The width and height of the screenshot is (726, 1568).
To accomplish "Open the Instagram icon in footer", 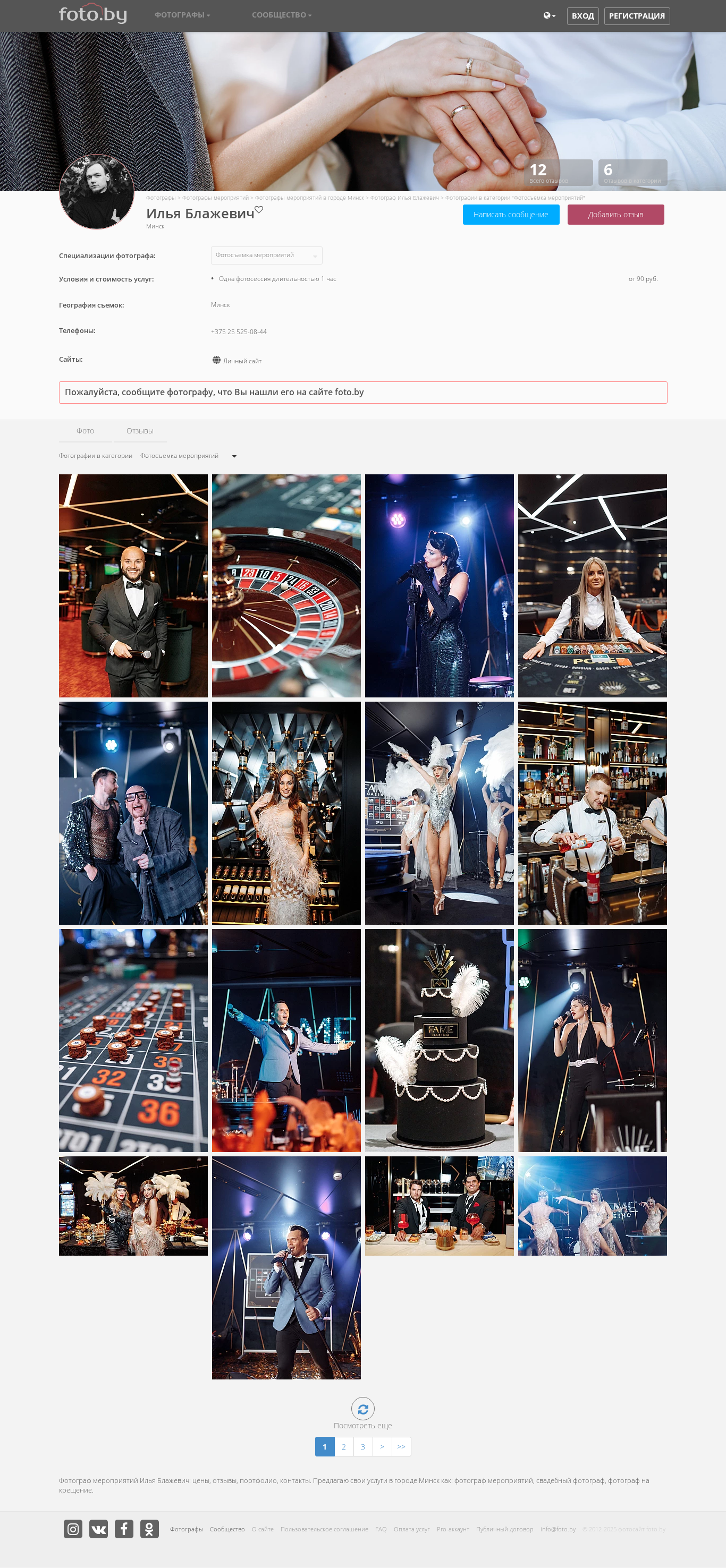I will coord(73,1529).
